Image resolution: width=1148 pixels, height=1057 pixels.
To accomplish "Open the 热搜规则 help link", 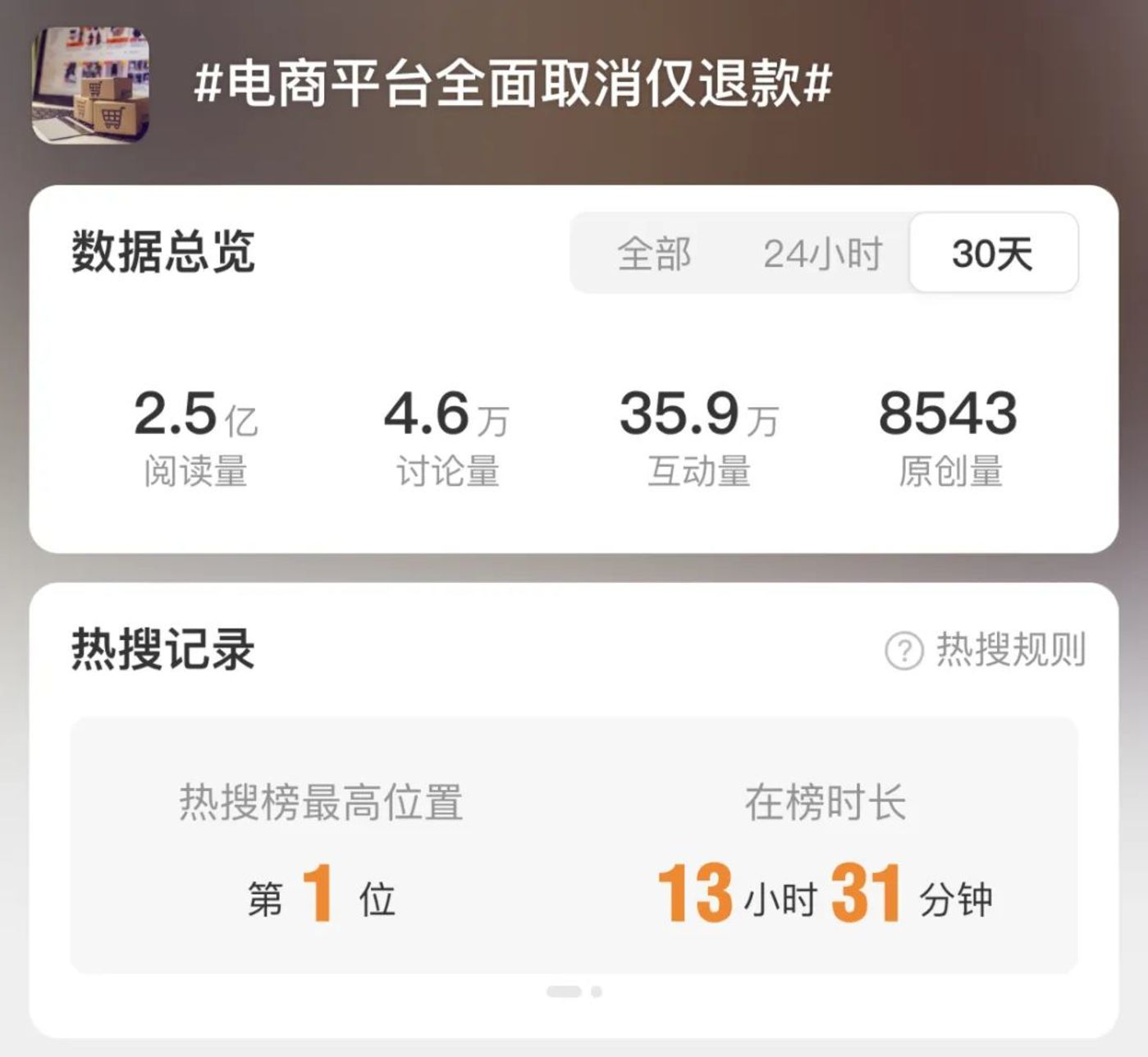I will pyautogui.click(x=987, y=650).
